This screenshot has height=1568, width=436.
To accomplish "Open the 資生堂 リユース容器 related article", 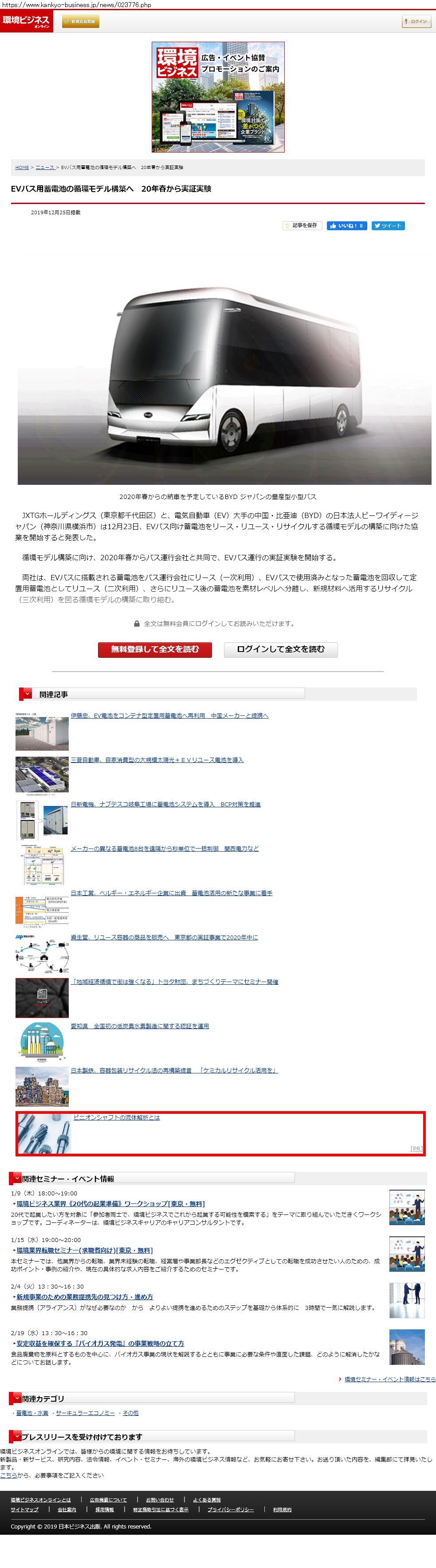I will click(164, 937).
